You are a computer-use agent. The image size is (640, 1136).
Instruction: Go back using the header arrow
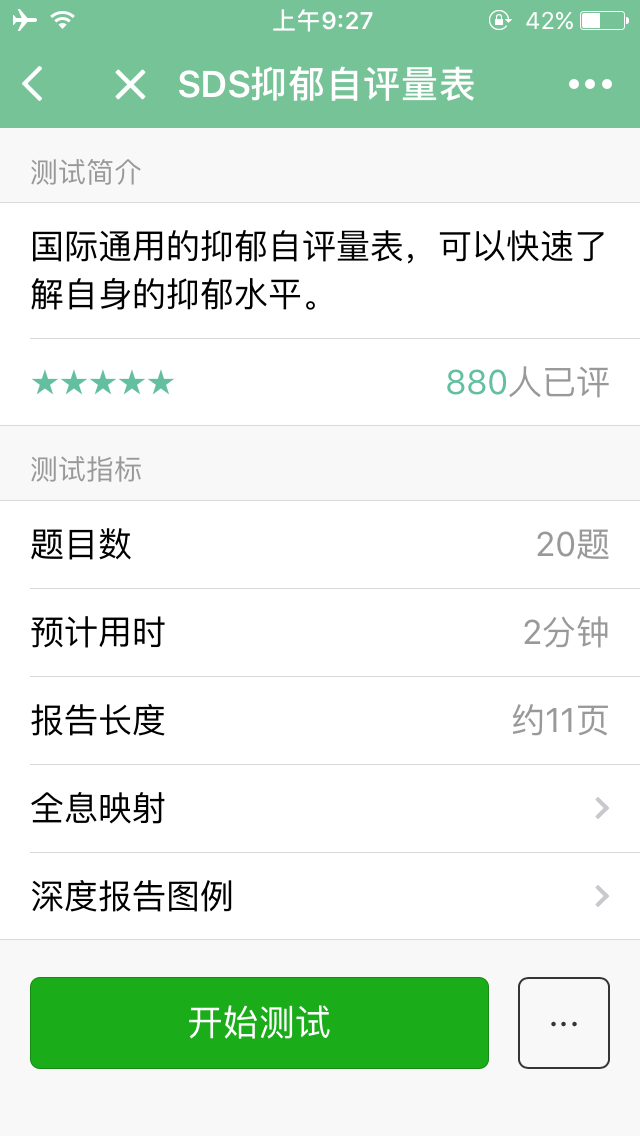point(33,85)
